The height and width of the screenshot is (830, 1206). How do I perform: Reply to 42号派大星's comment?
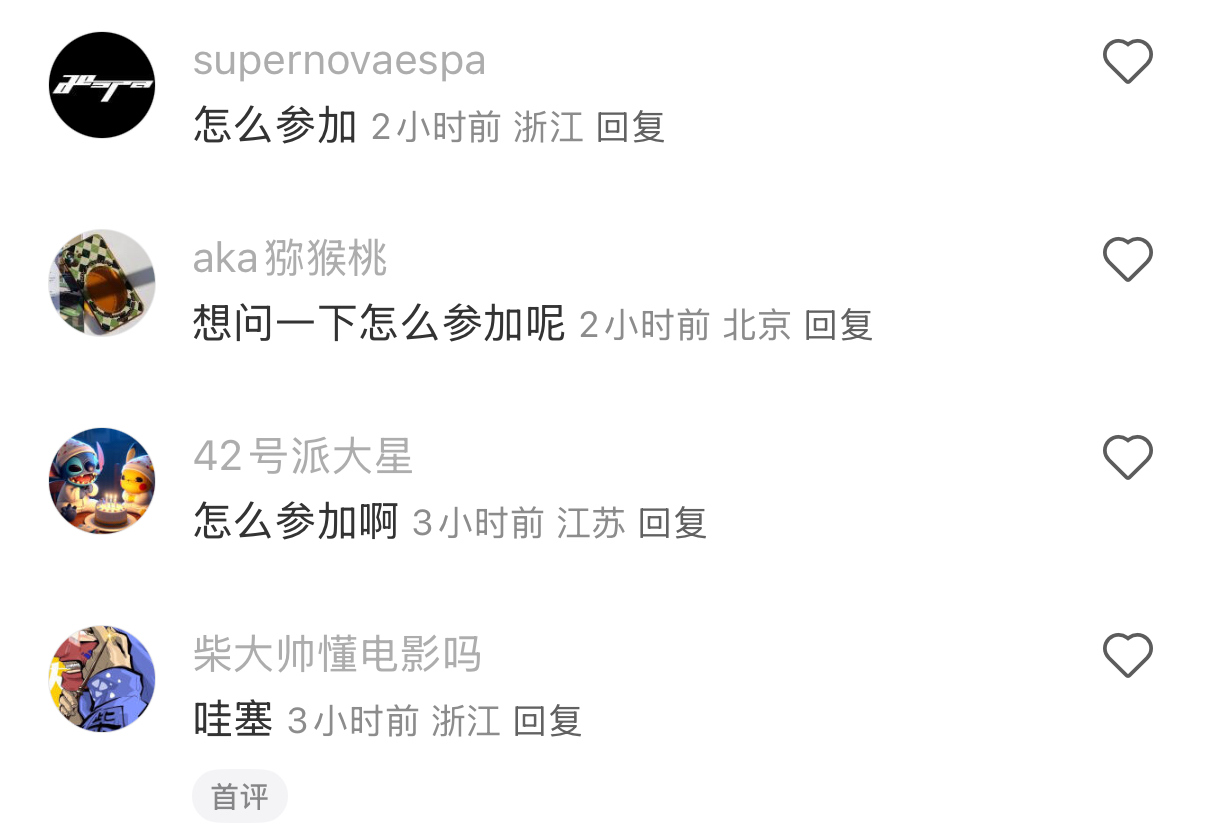click(x=672, y=523)
